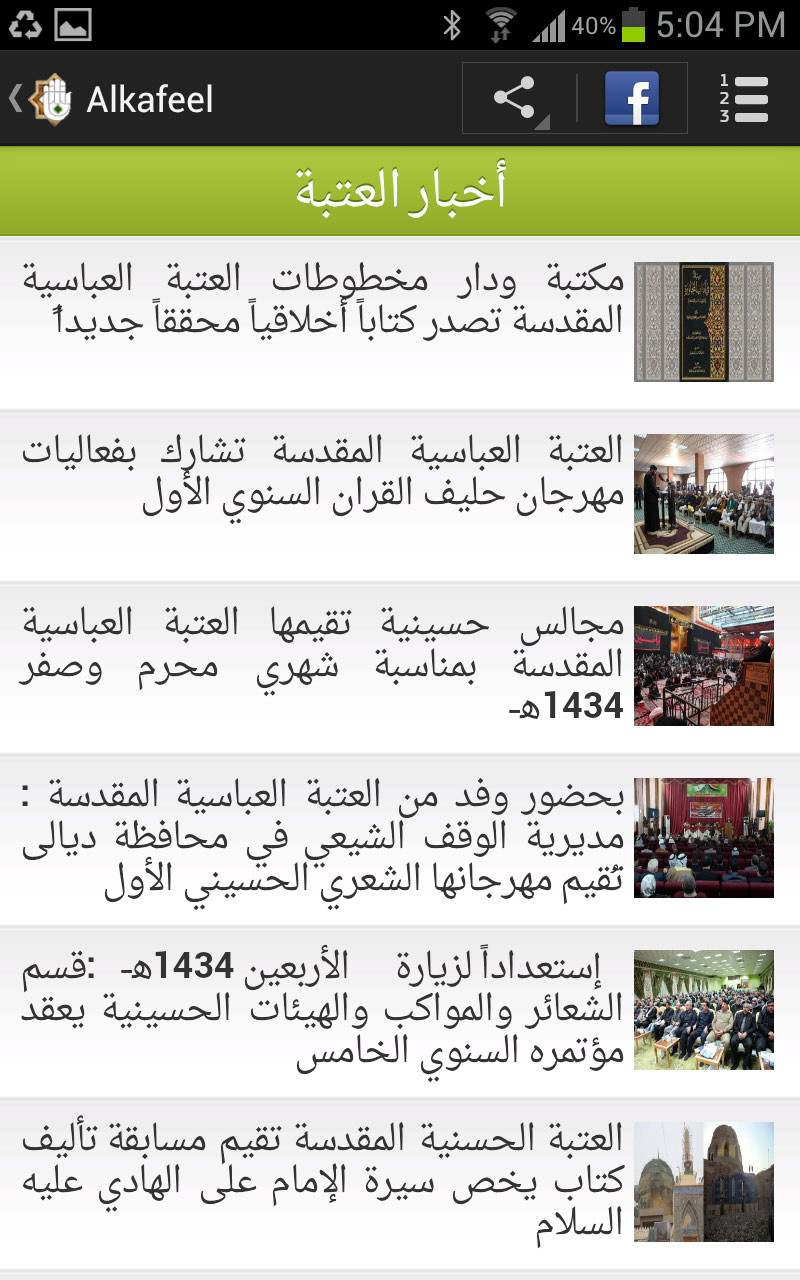
Task: Read about the Imam Al-Hadi book competition
Action: [x=400, y=1184]
